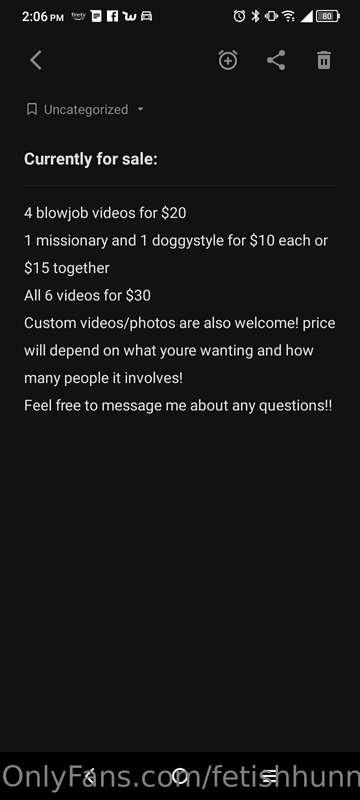Share this note
The height and width of the screenshot is (800, 360).
(276, 60)
